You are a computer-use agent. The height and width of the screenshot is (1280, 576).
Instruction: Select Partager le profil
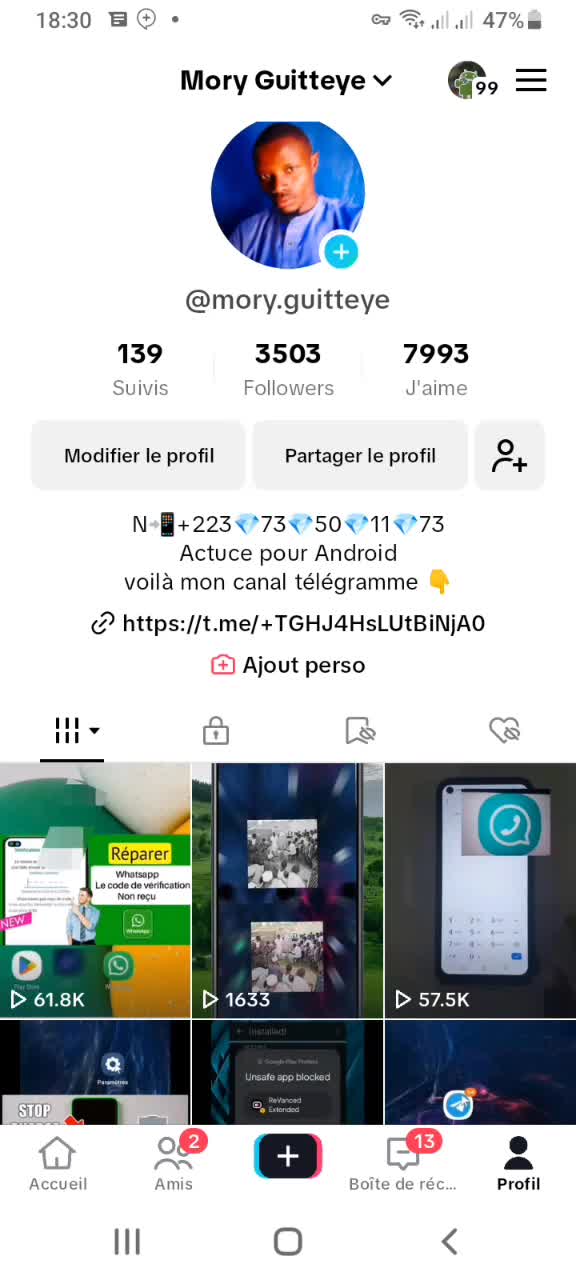(x=360, y=456)
